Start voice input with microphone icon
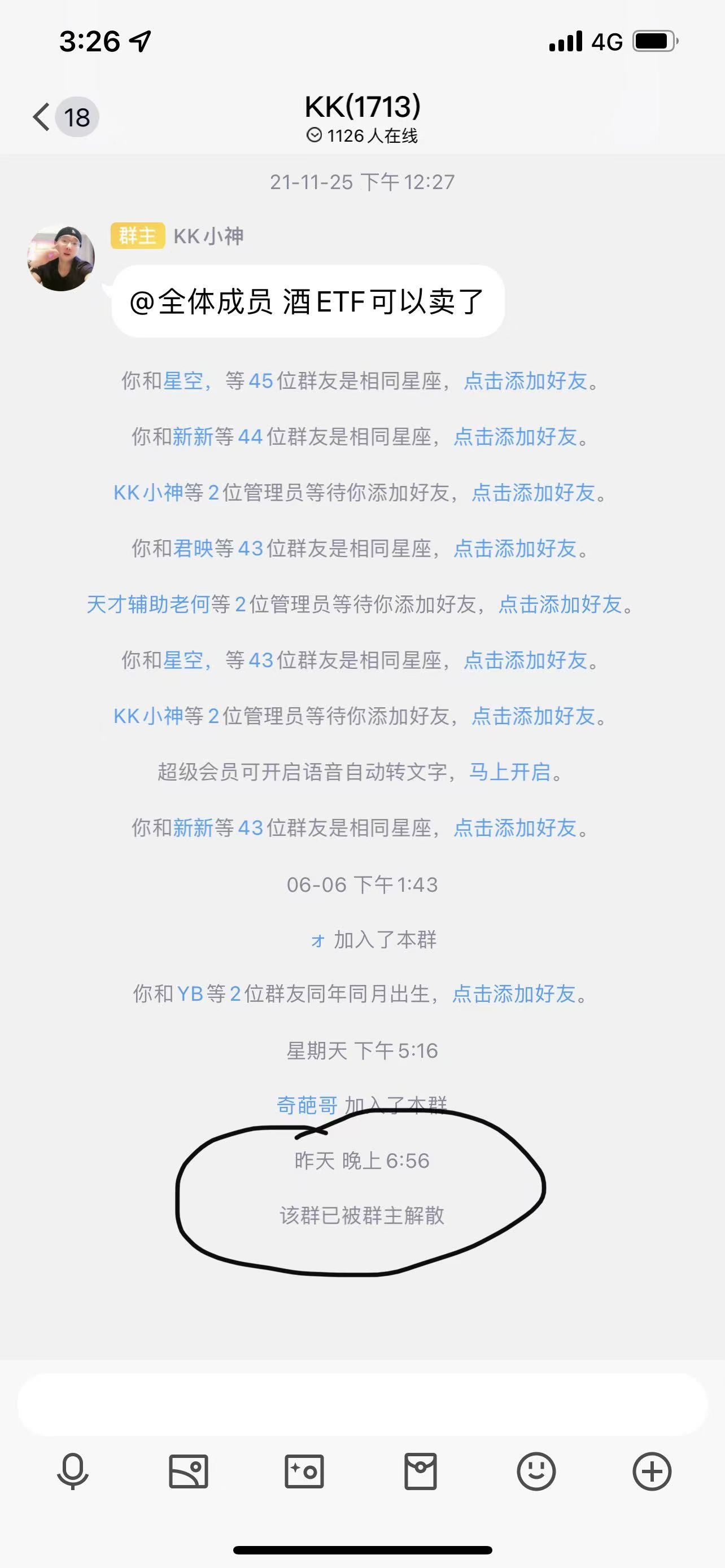725x1568 pixels. point(72,1472)
